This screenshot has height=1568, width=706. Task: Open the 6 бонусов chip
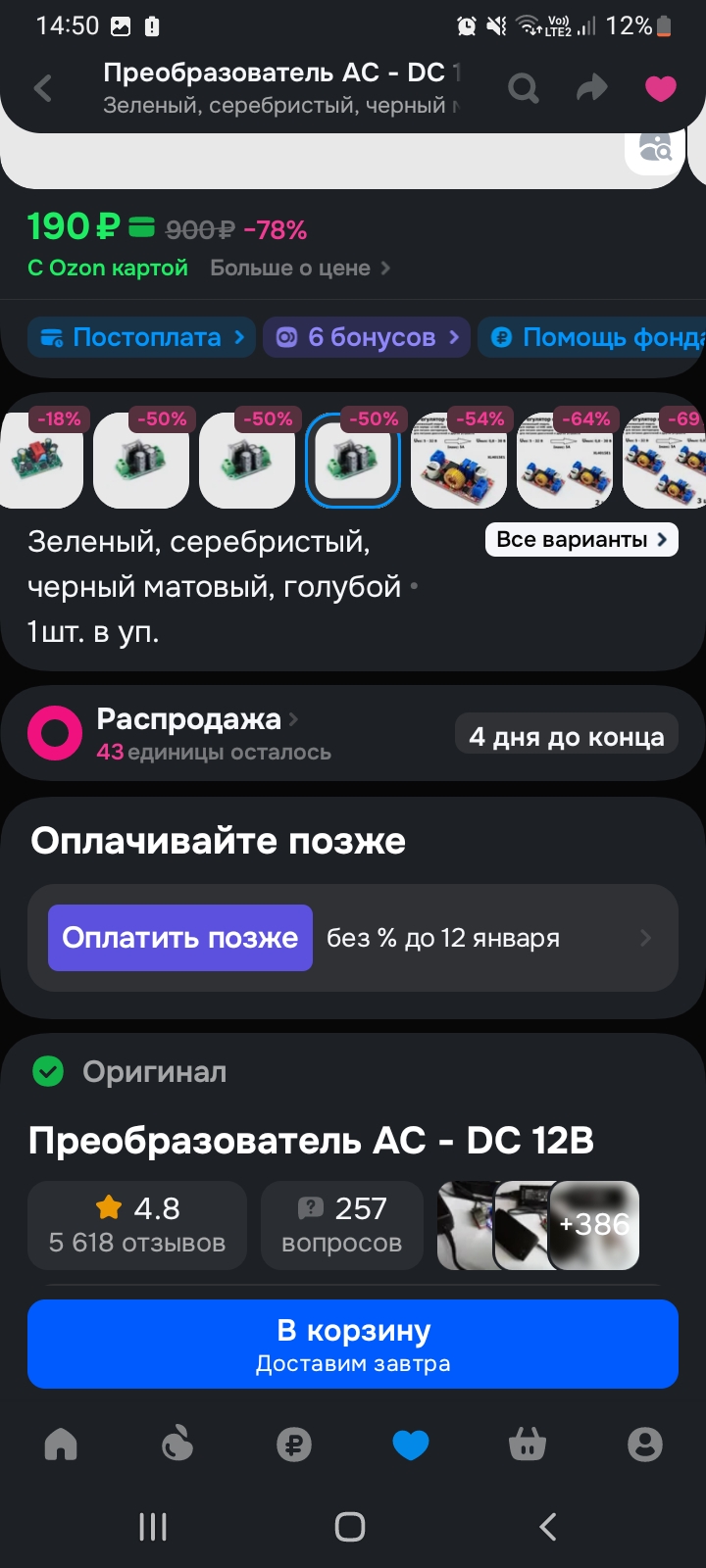tap(367, 337)
